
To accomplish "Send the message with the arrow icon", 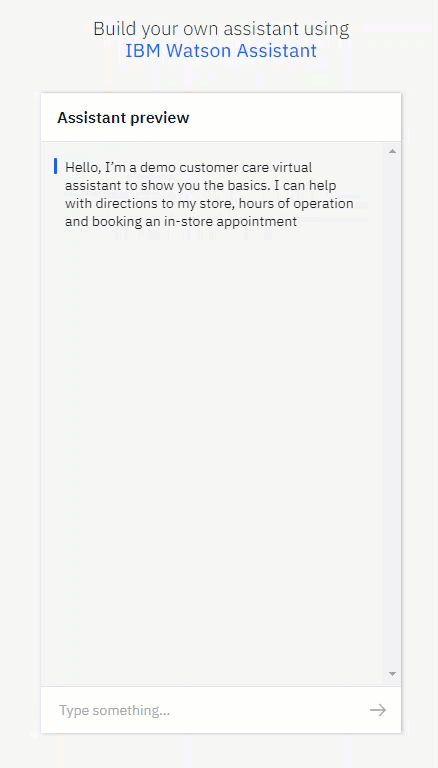I will (378, 710).
